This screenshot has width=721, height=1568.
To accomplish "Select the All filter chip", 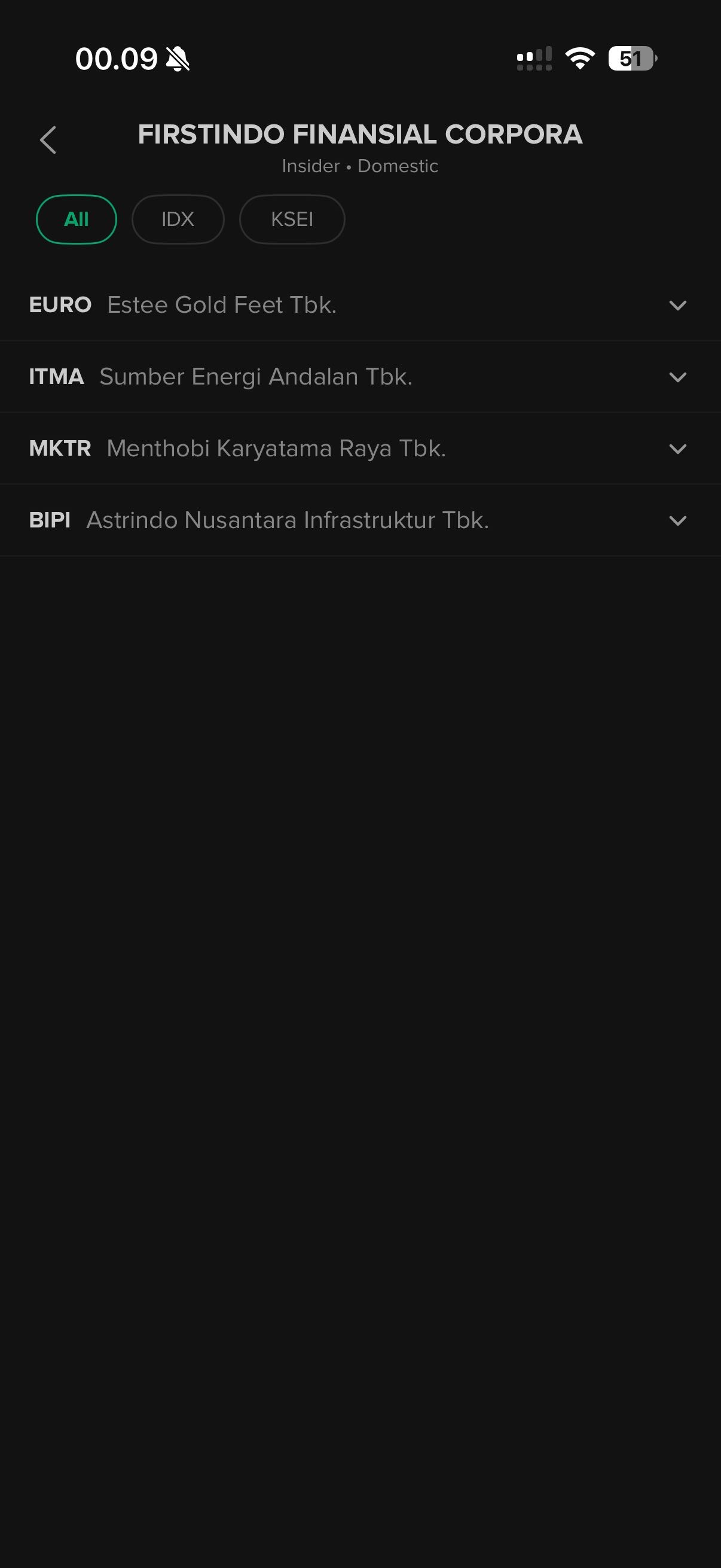I will pos(76,219).
